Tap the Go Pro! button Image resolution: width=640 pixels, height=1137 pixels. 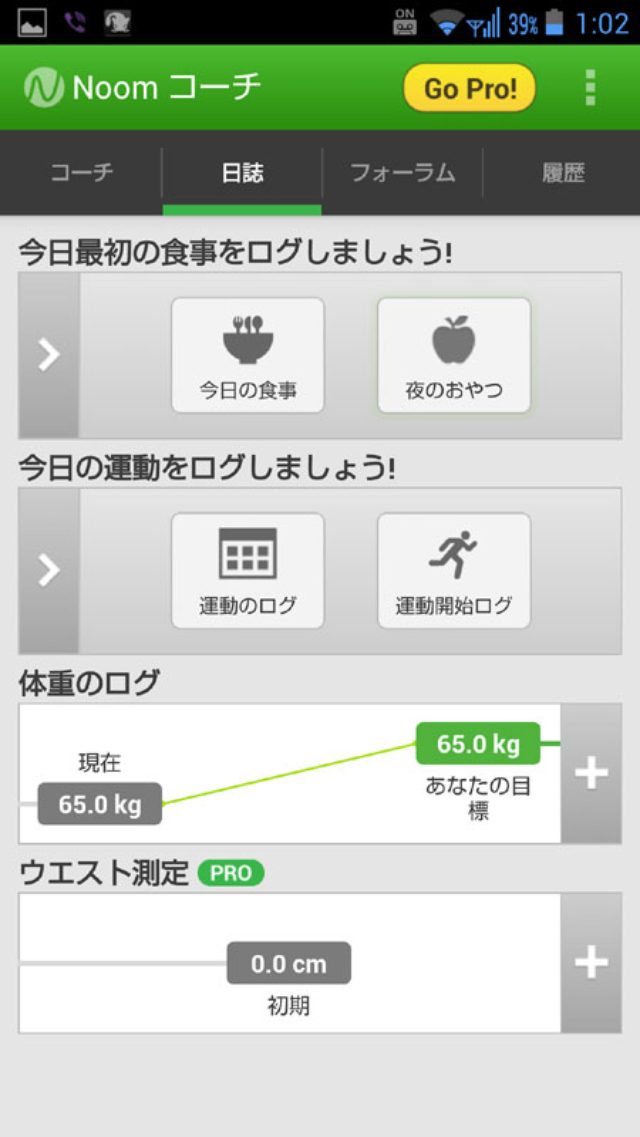[470, 88]
